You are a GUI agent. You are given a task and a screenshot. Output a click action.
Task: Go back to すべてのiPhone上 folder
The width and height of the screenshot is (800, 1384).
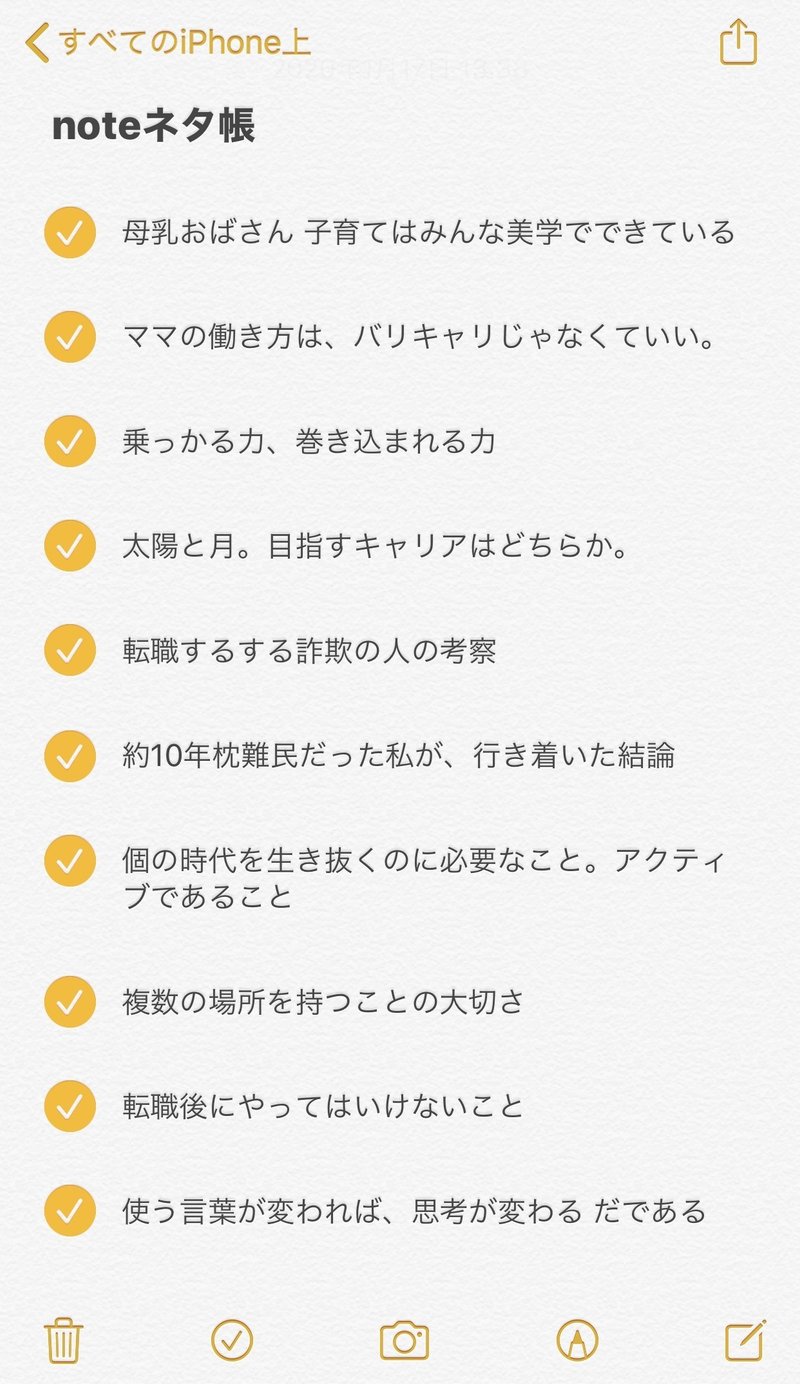pos(168,43)
